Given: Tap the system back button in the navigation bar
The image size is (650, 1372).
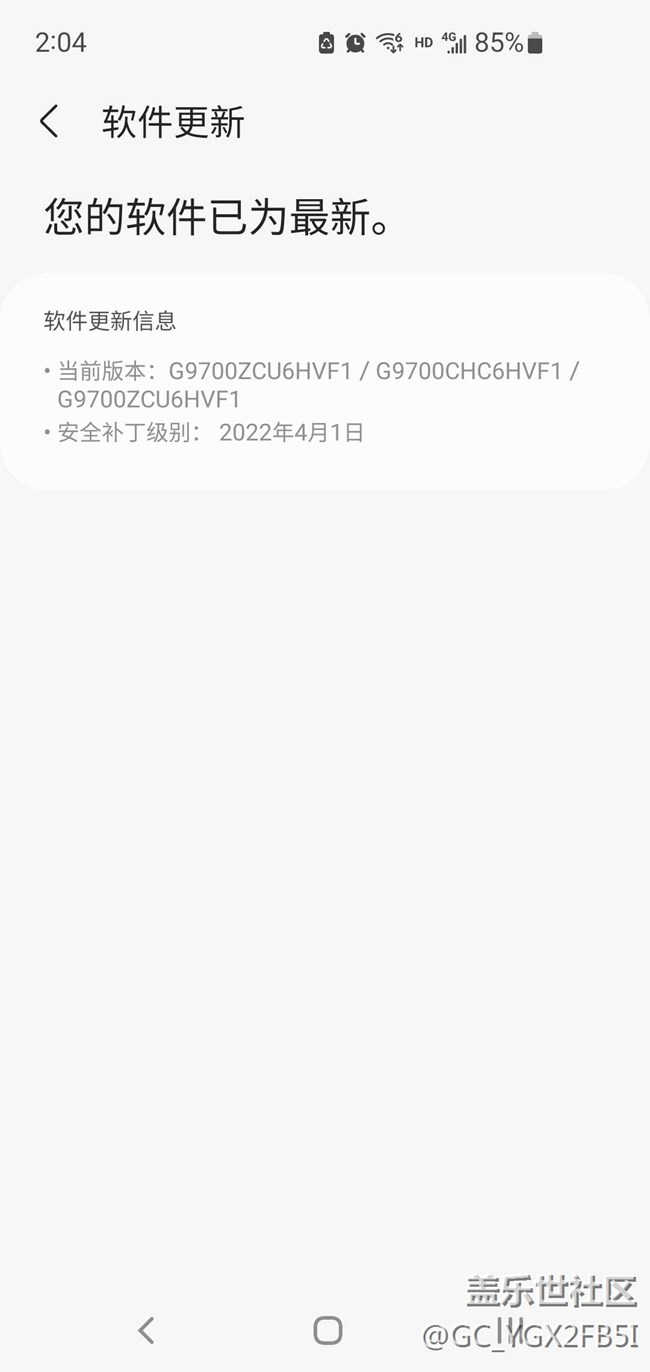Looking at the screenshot, I should [x=146, y=1329].
